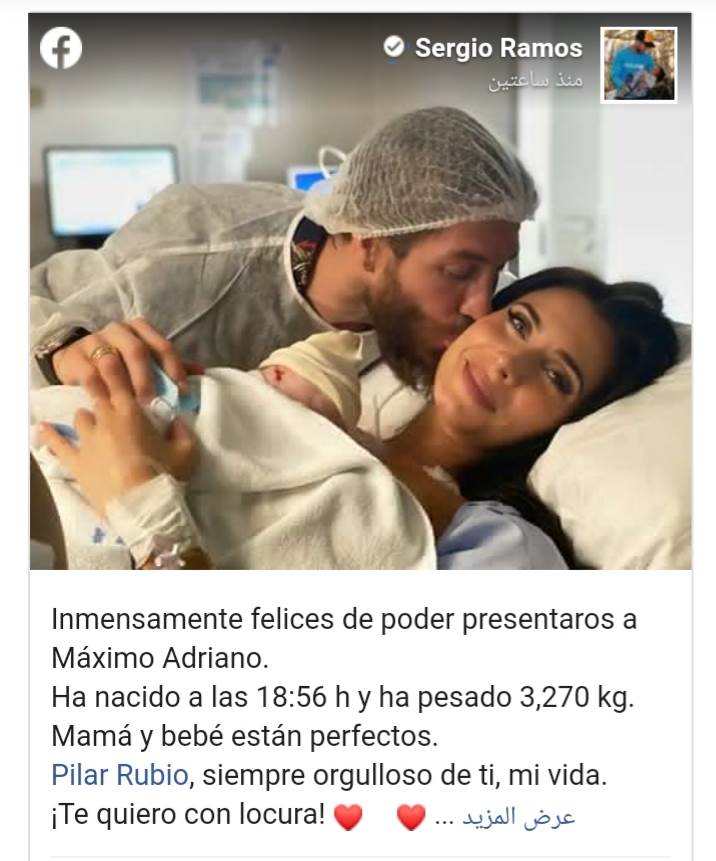Open the Facebook logo link
Viewport: 716px width, 861px height.
pos(62,49)
